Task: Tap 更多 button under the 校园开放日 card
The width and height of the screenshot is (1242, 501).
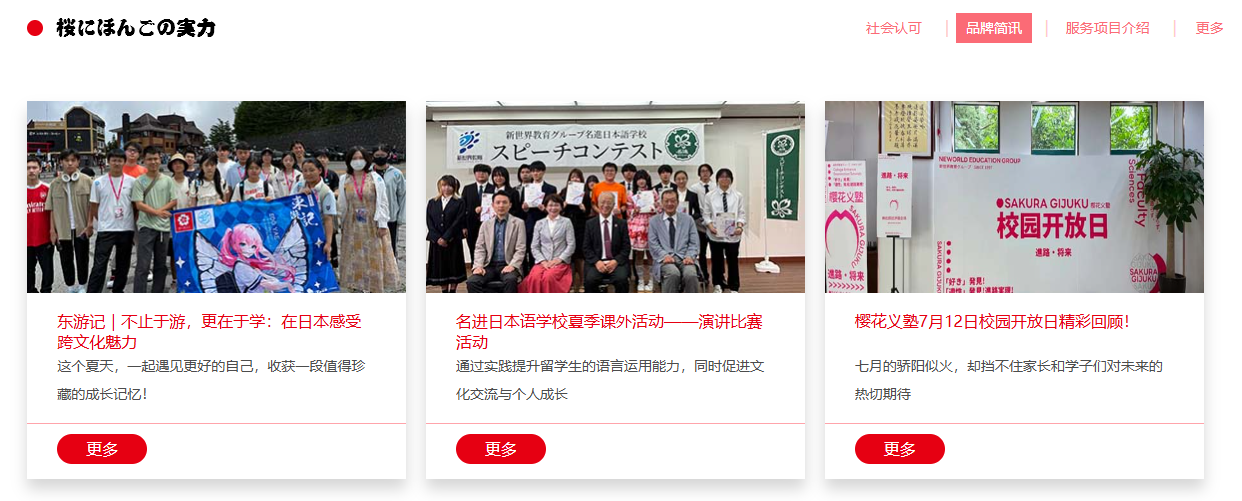Action: [899, 449]
